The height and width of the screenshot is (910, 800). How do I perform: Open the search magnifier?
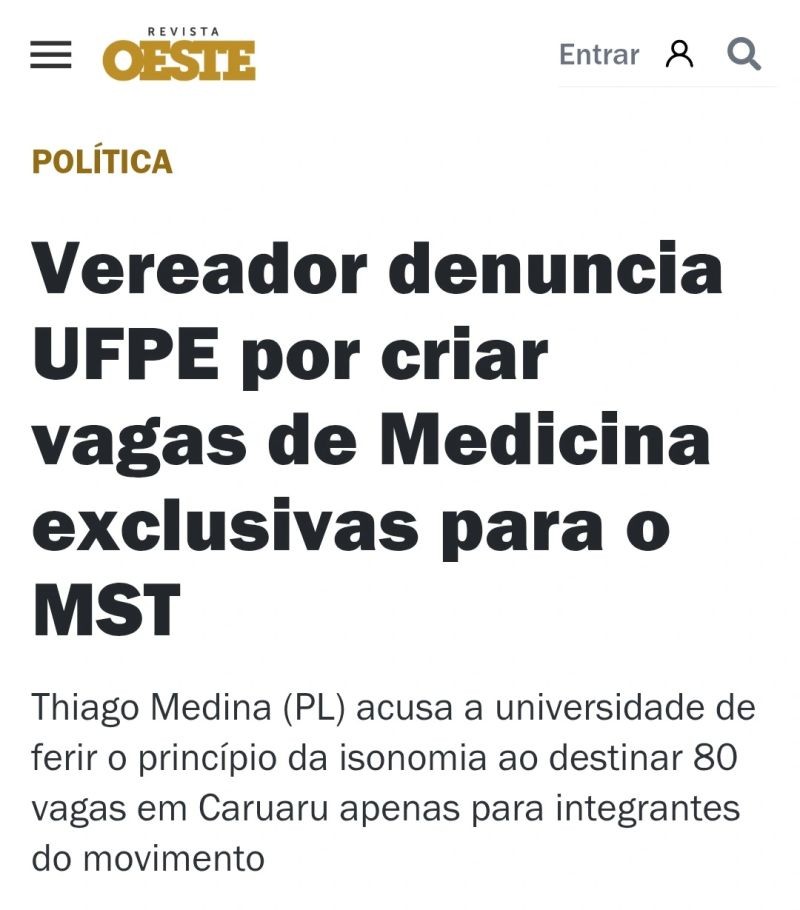coord(744,54)
